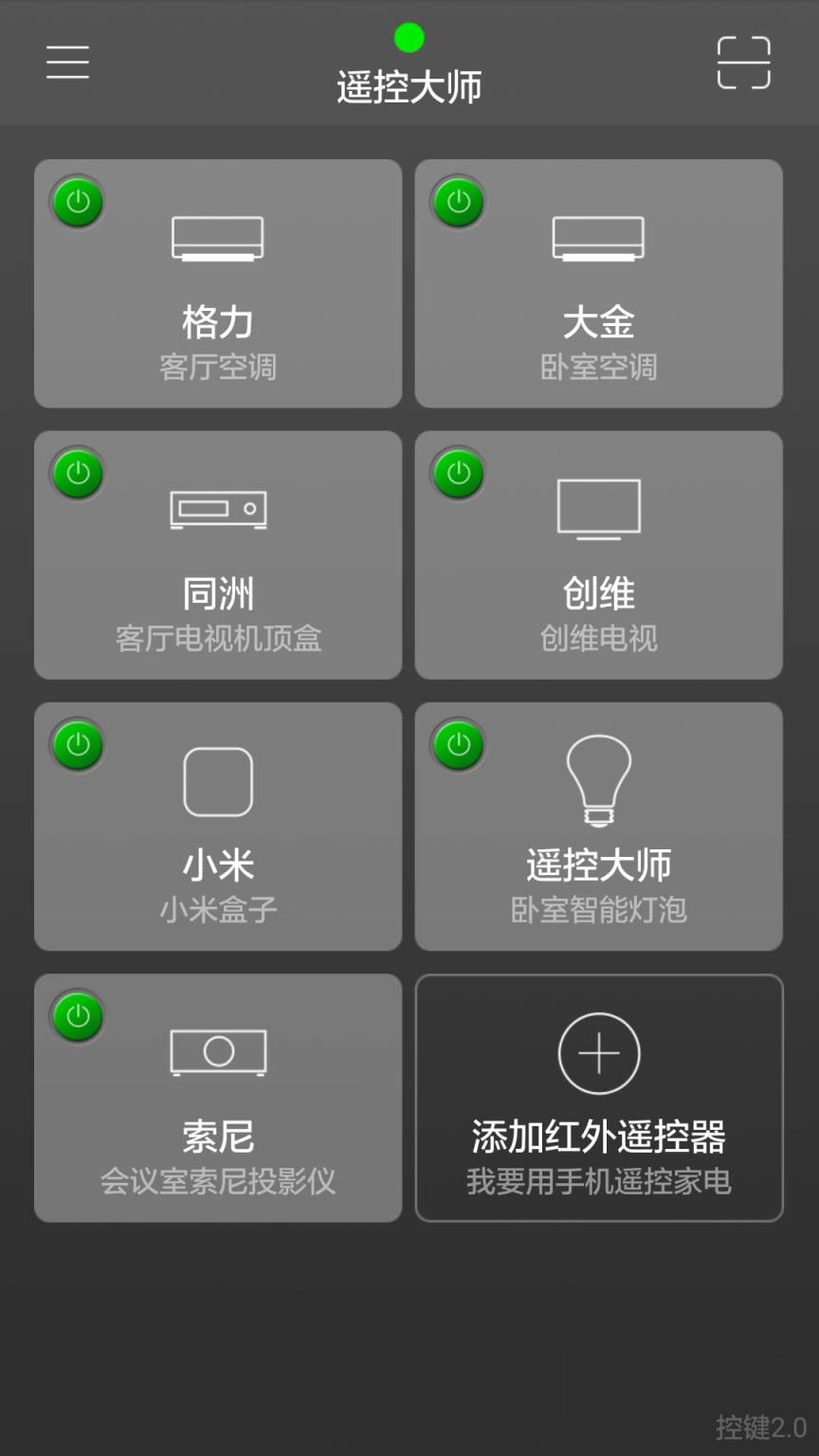Power toggle the 索尼 conference room projector
This screenshot has width=819, height=1456.
tap(77, 1014)
